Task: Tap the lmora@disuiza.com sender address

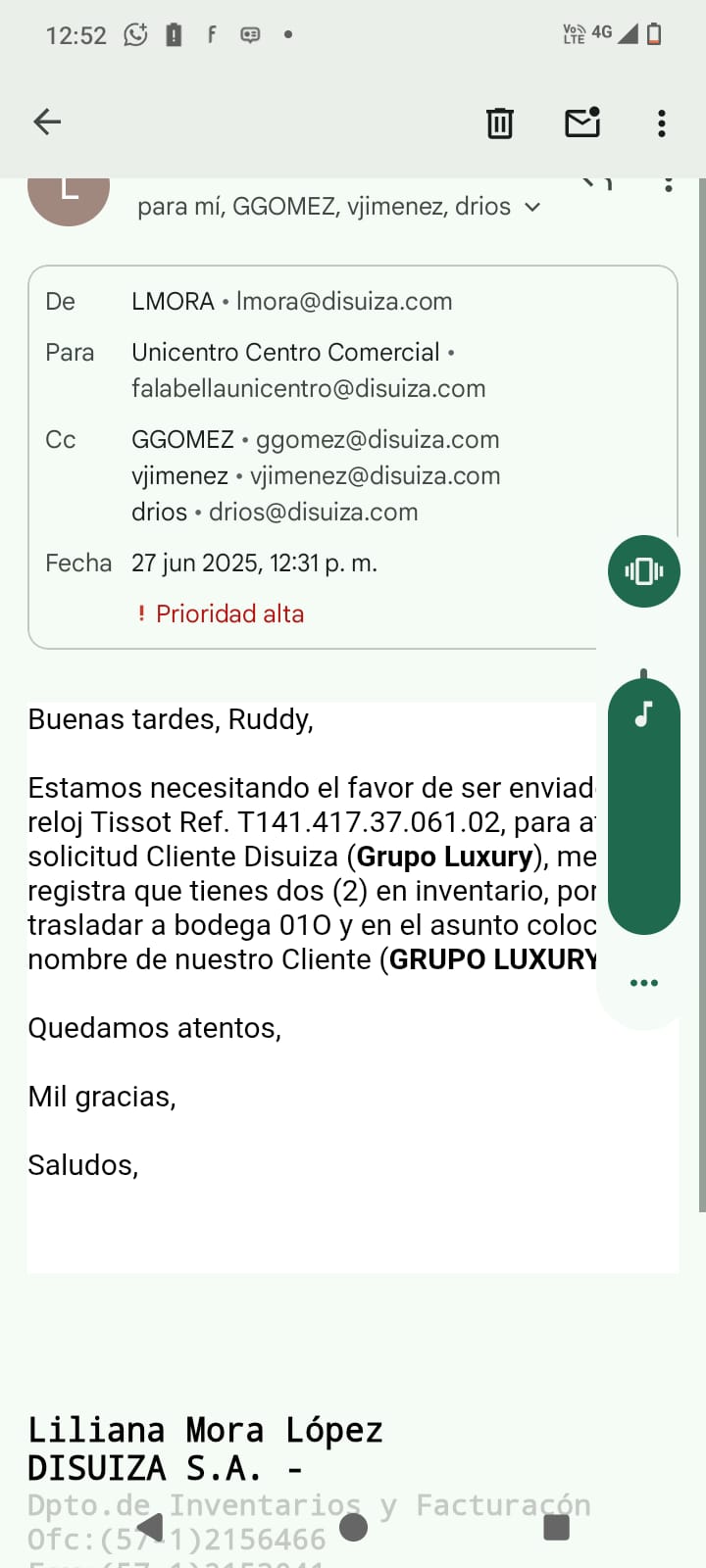Action: pos(344,301)
